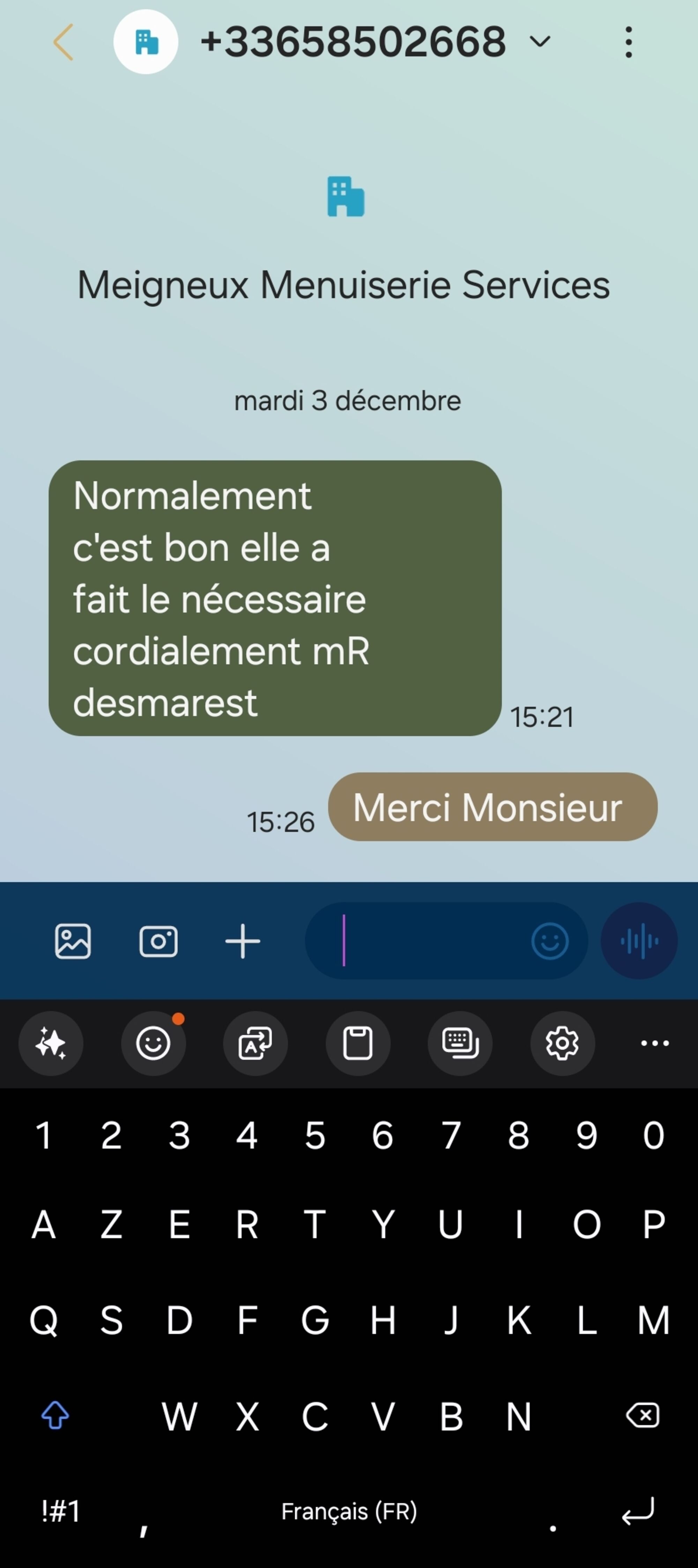This screenshot has width=698, height=1568.
Task: Go back to the conversations list
Action: pyautogui.click(x=63, y=43)
